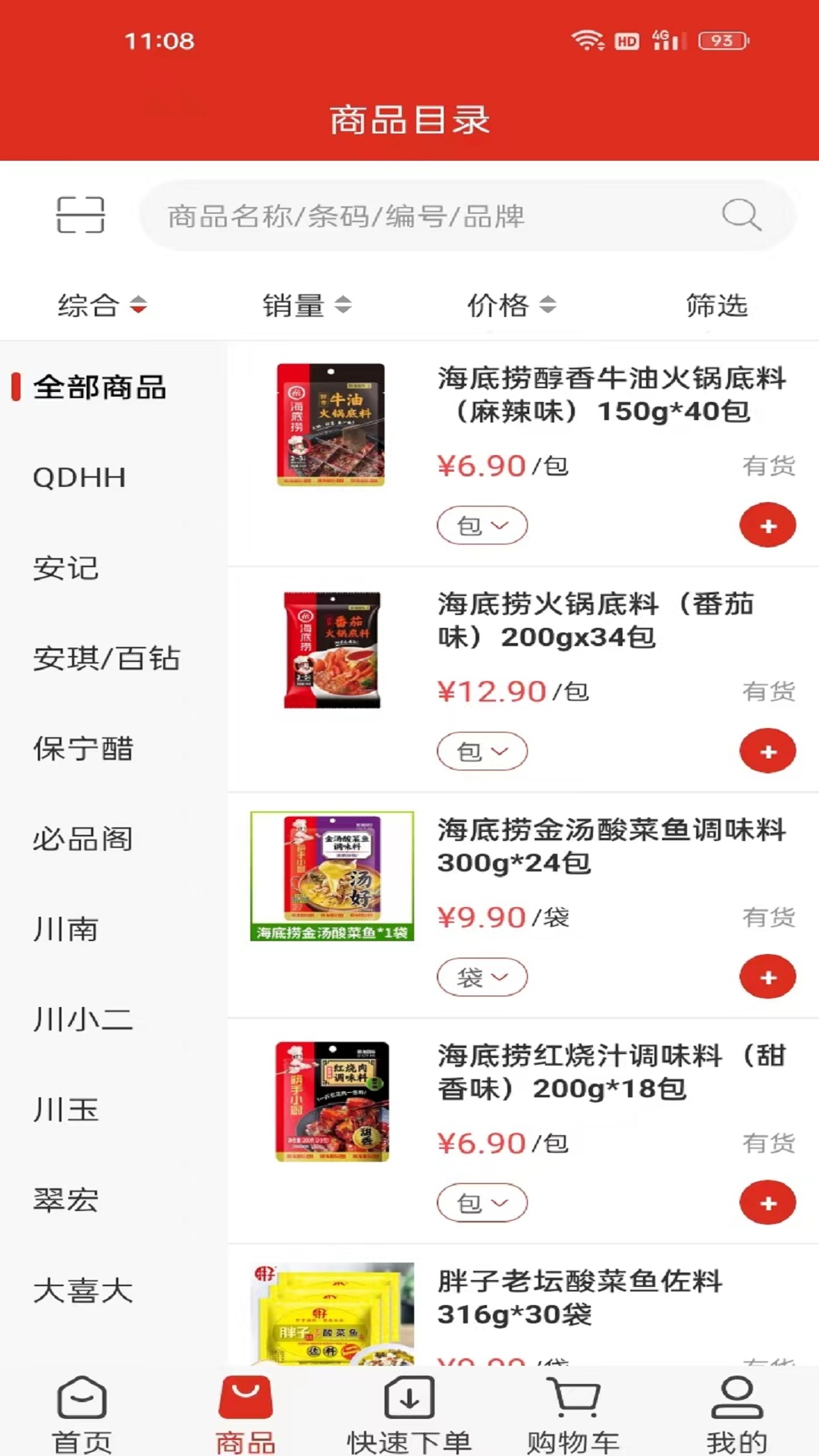Select 全部商品 category
The height and width of the screenshot is (1456, 819).
point(101,387)
